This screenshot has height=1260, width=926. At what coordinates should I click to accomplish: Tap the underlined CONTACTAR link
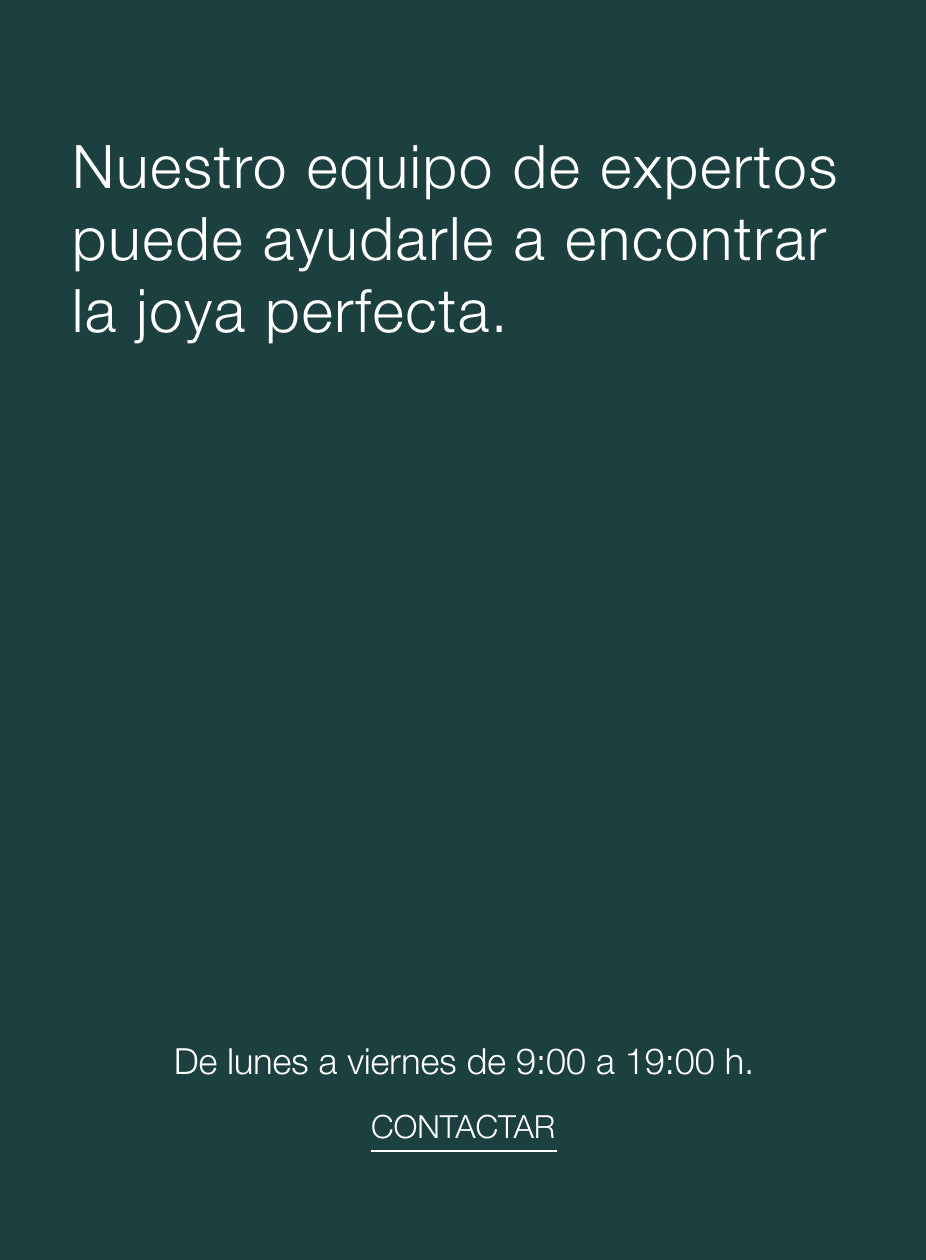click(x=463, y=1128)
